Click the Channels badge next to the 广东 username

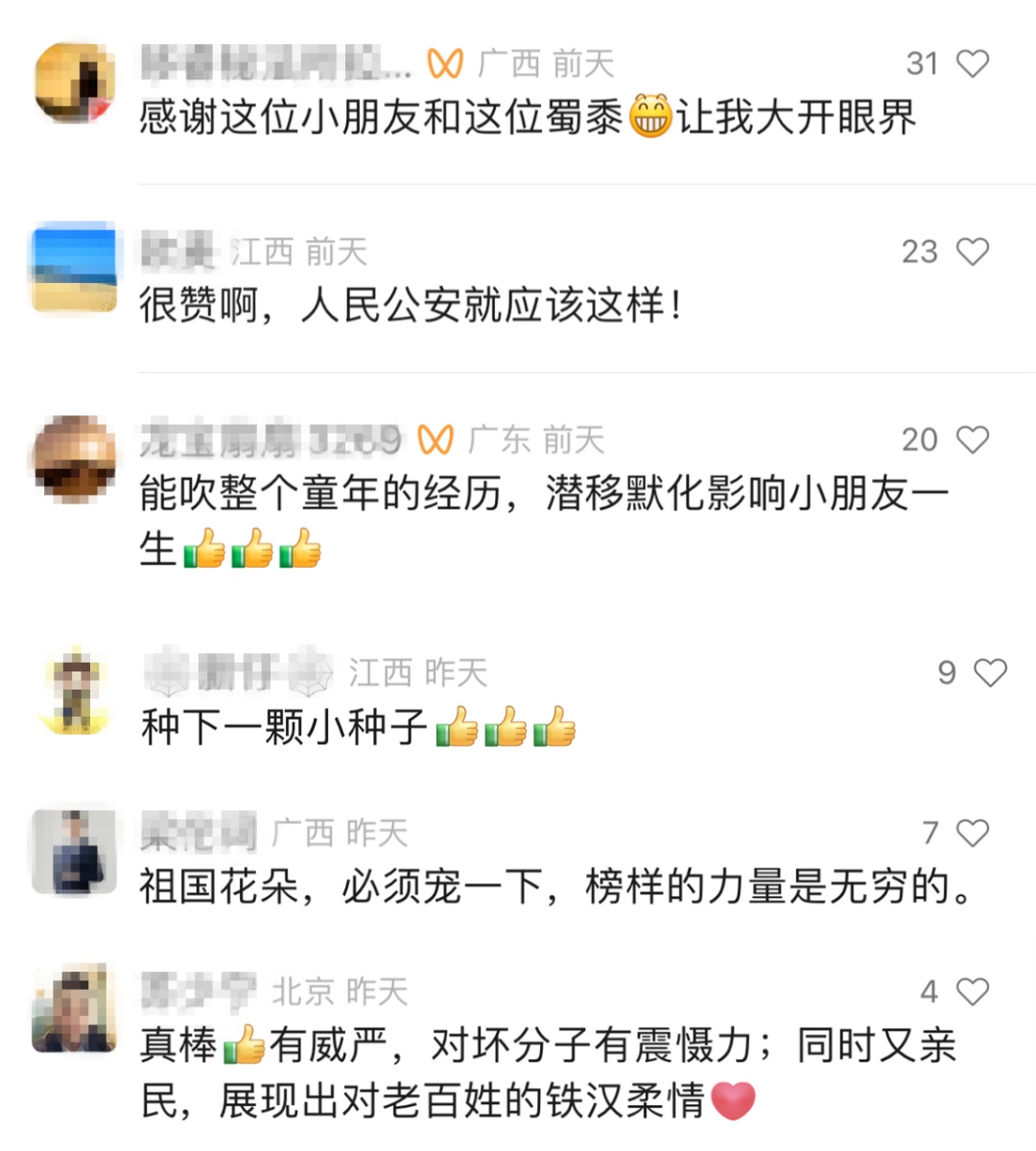click(x=435, y=439)
